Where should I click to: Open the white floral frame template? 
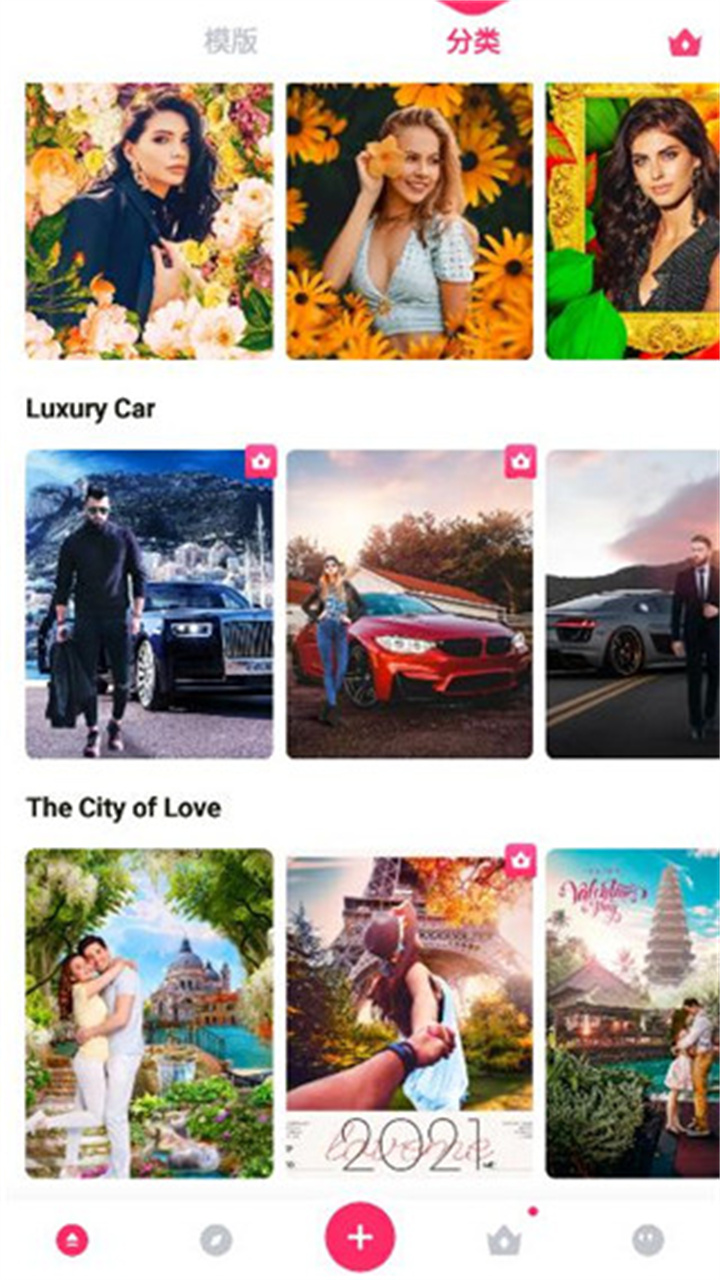point(149,221)
